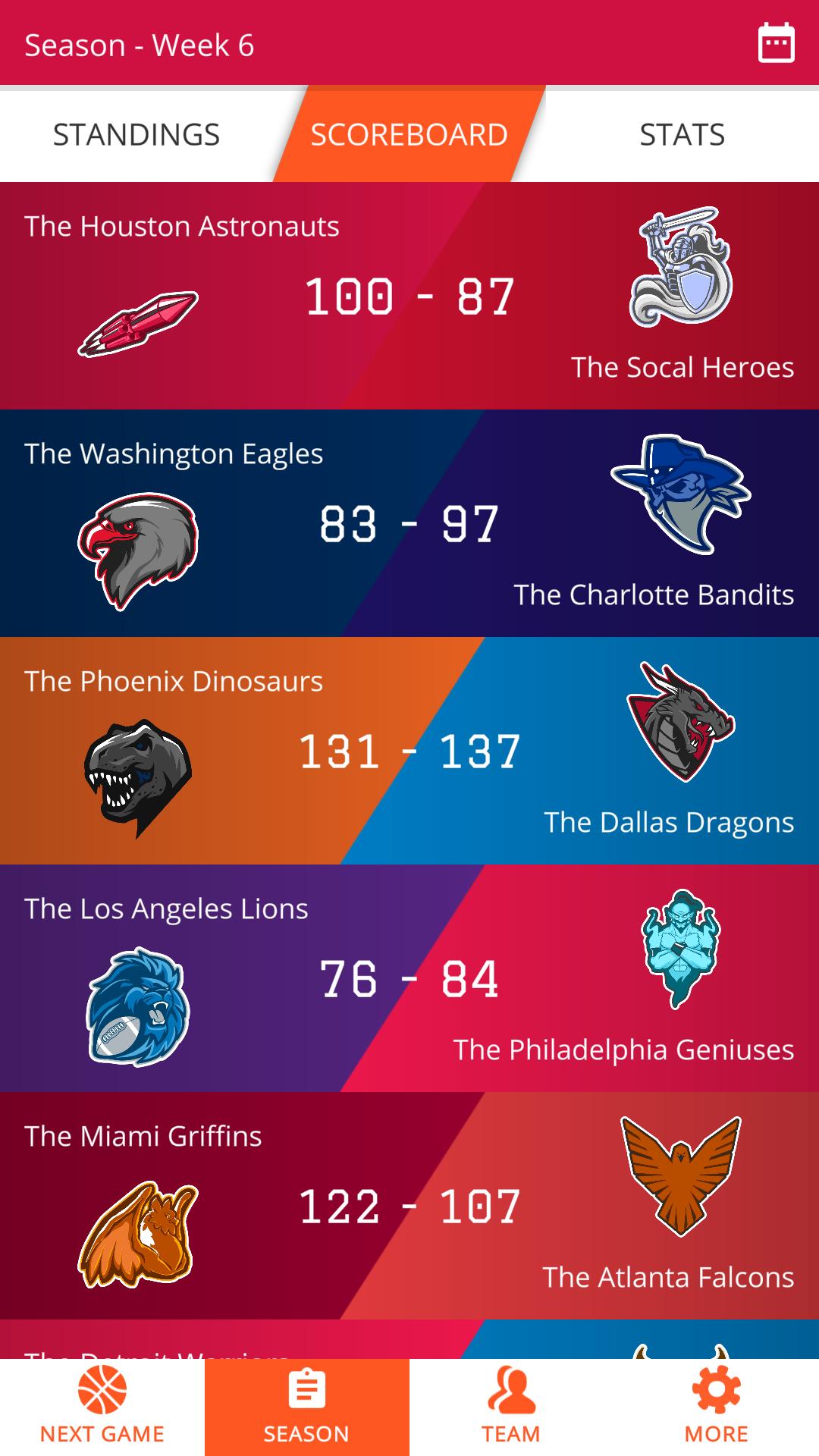Open the Houston Astronauts vs Socal Heroes game

pyautogui.click(x=409, y=296)
